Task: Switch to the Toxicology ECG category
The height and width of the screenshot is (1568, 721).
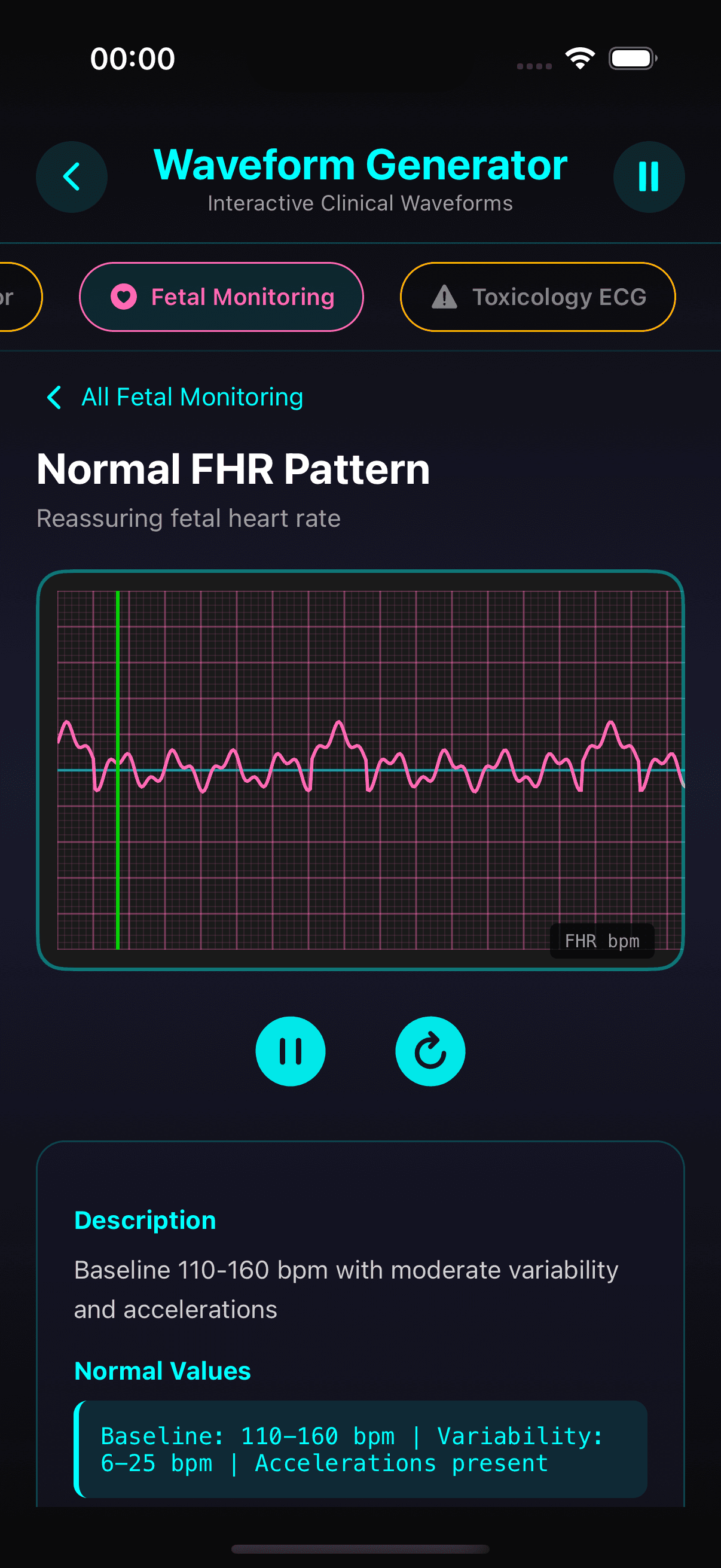Action: (x=537, y=297)
